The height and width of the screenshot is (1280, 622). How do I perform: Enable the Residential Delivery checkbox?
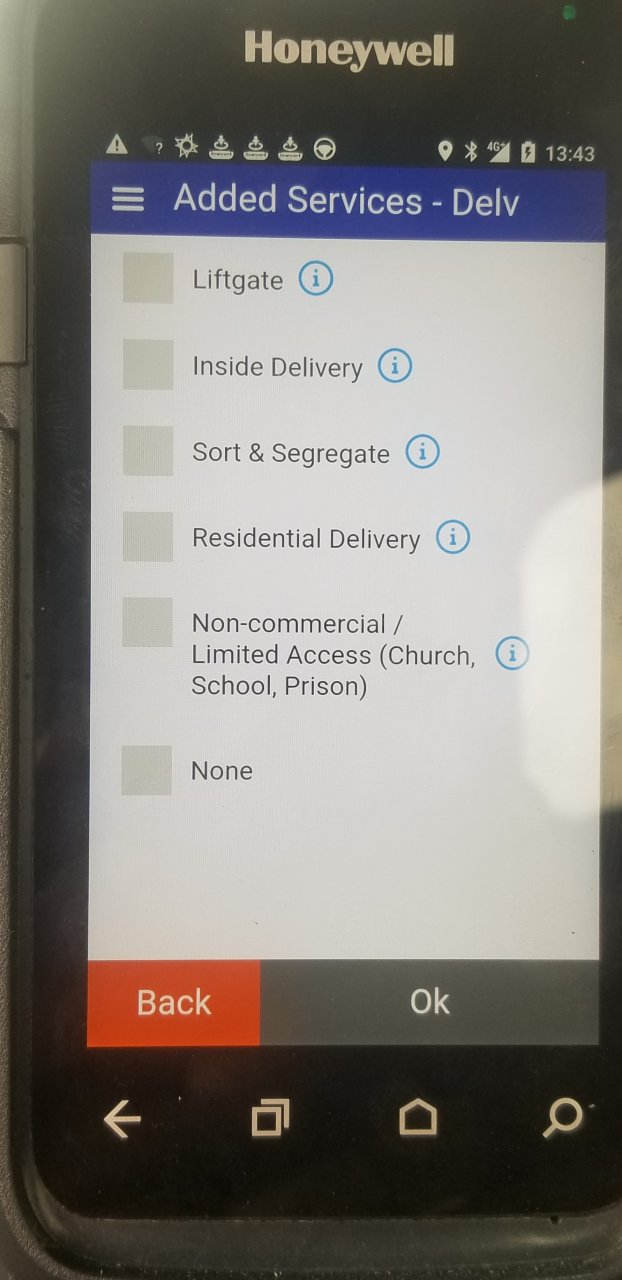(x=148, y=537)
